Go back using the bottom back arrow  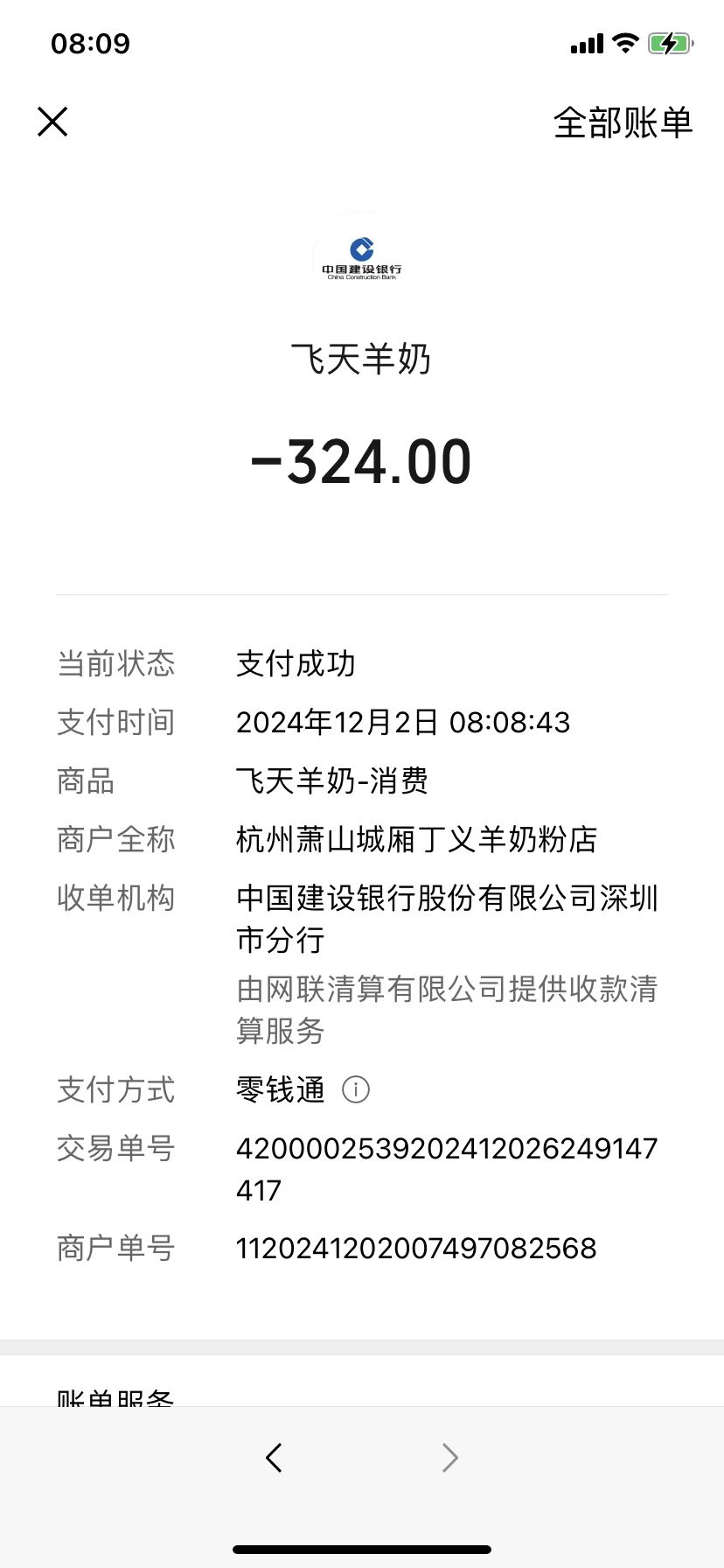pyautogui.click(x=274, y=1458)
